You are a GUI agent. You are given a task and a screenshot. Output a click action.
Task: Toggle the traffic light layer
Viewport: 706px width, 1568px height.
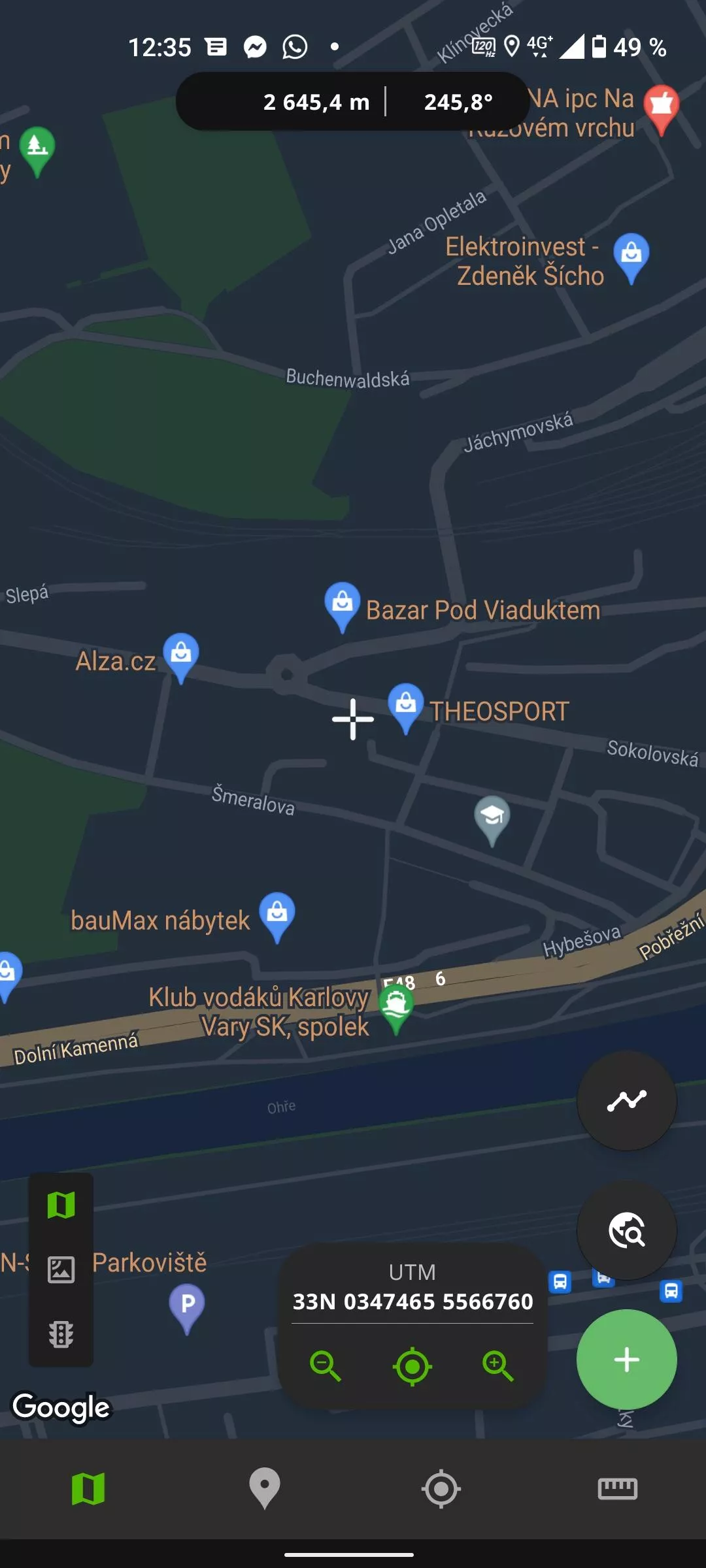pos(61,1334)
